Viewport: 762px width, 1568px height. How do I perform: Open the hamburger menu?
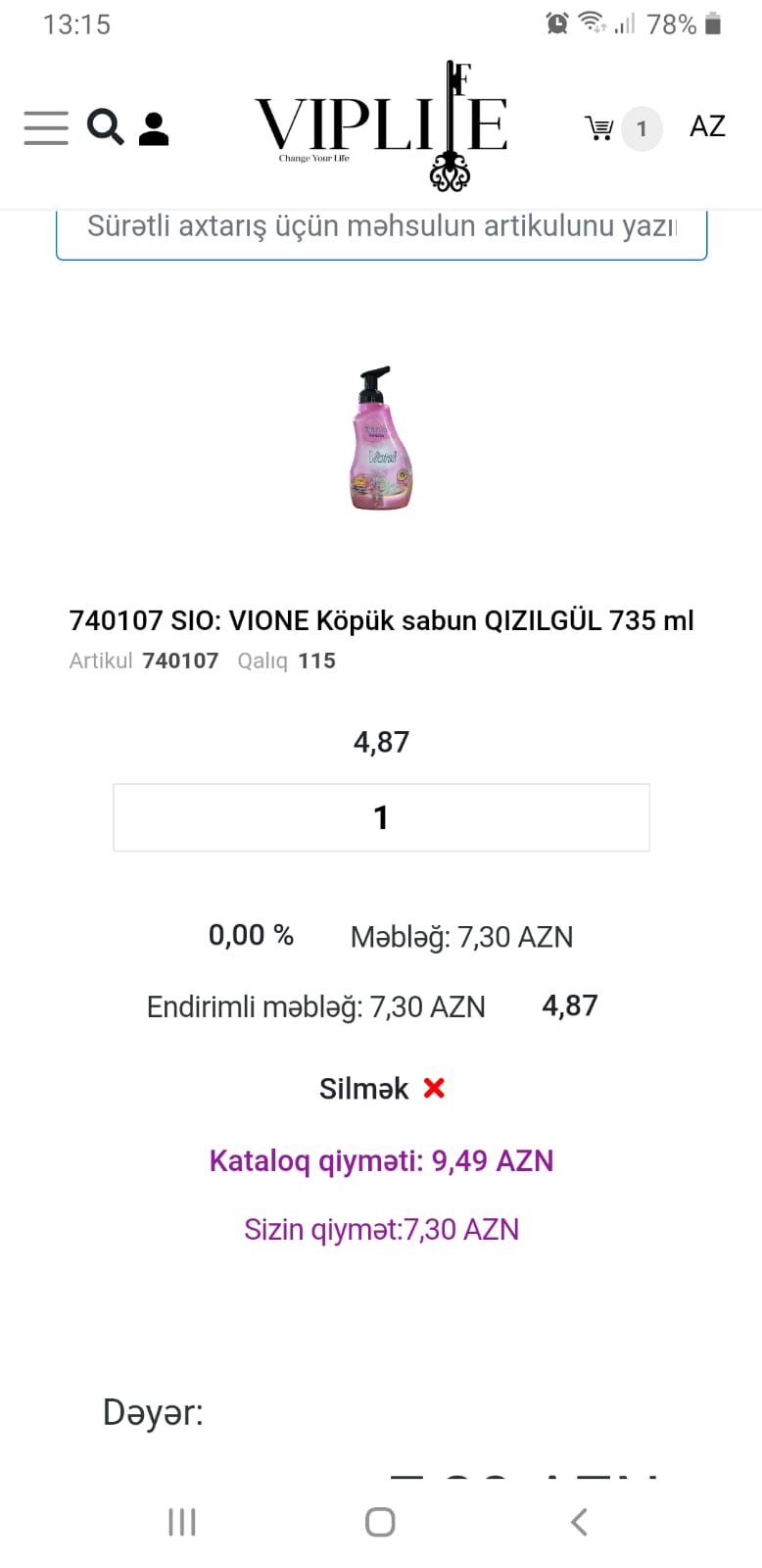point(46,127)
